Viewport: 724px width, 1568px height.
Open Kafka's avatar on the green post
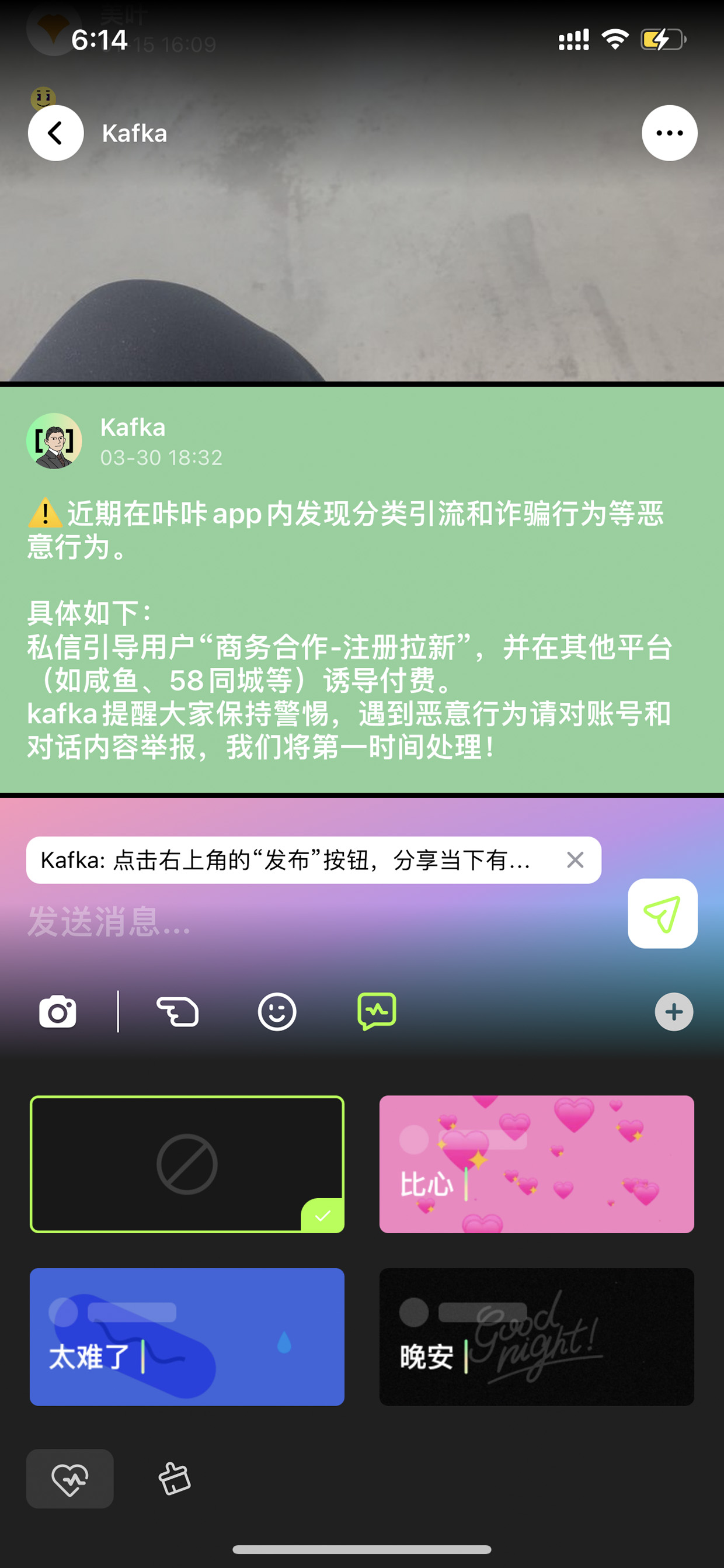(x=54, y=440)
